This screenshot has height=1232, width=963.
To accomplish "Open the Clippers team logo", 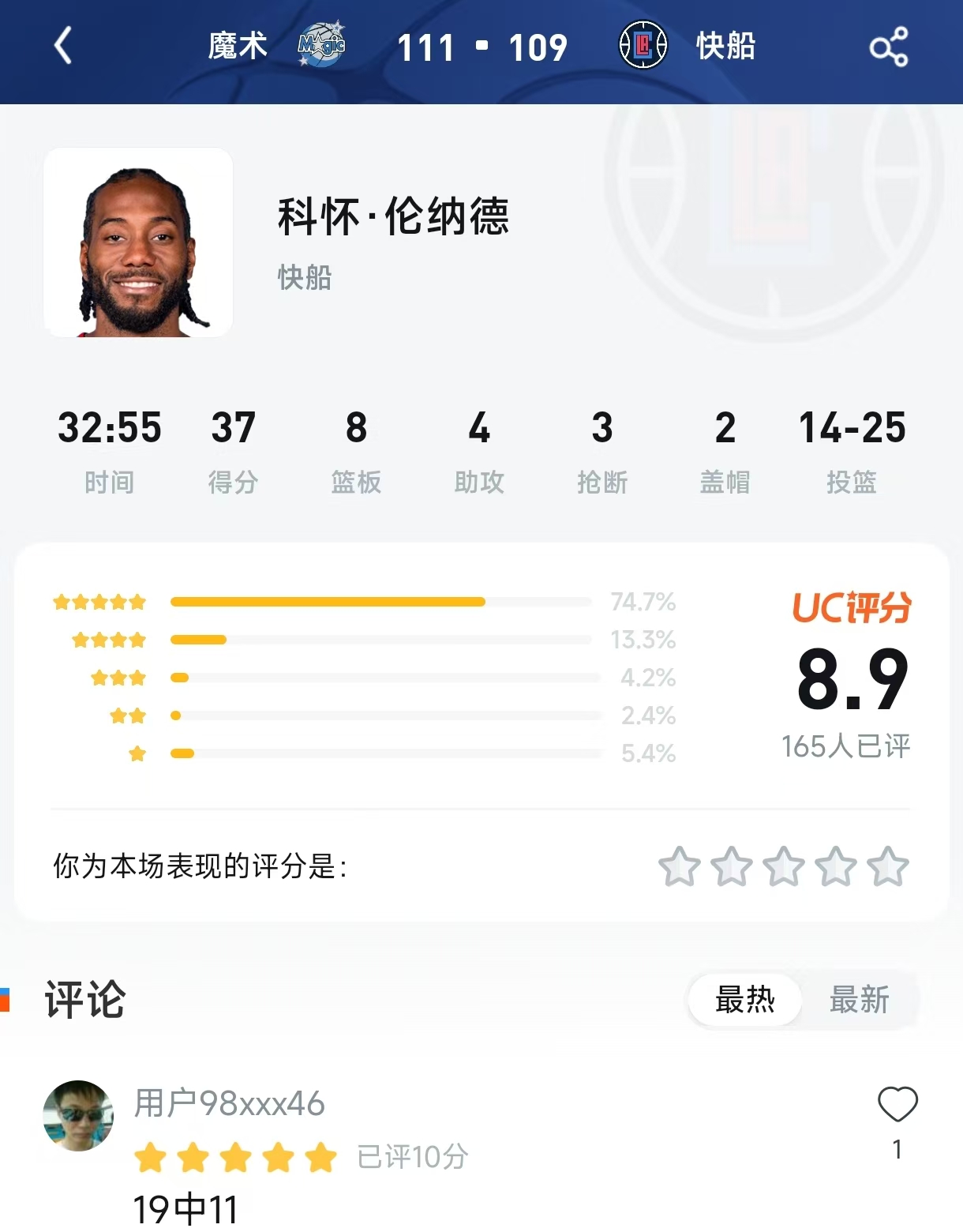I will pyautogui.click(x=645, y=45).
